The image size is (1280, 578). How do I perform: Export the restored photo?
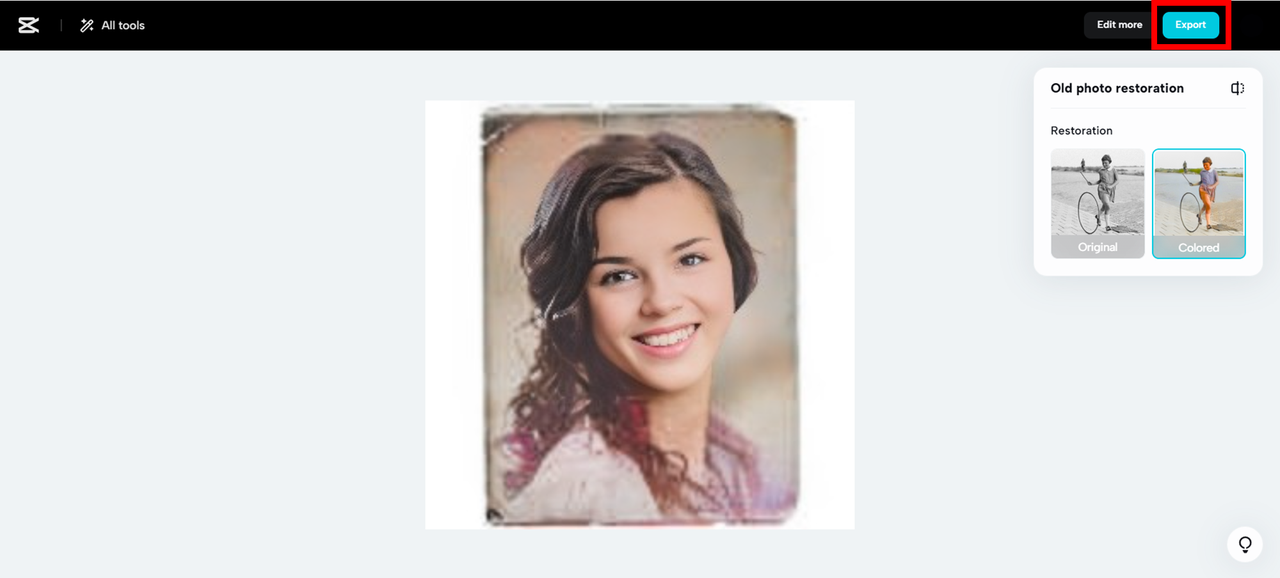1190,25
